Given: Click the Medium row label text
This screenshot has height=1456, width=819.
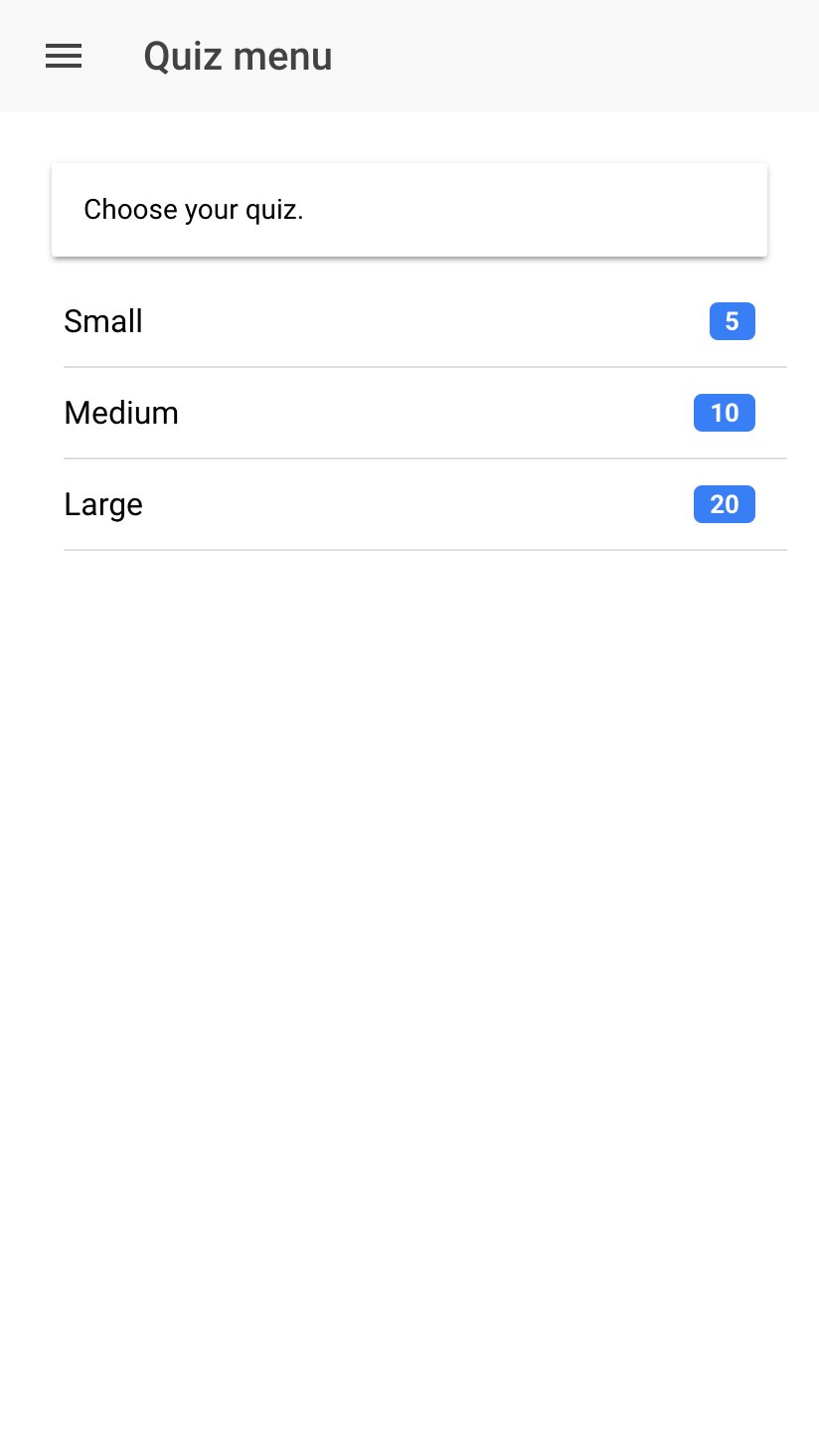Looking at the screenshot, I should point(120,412).
